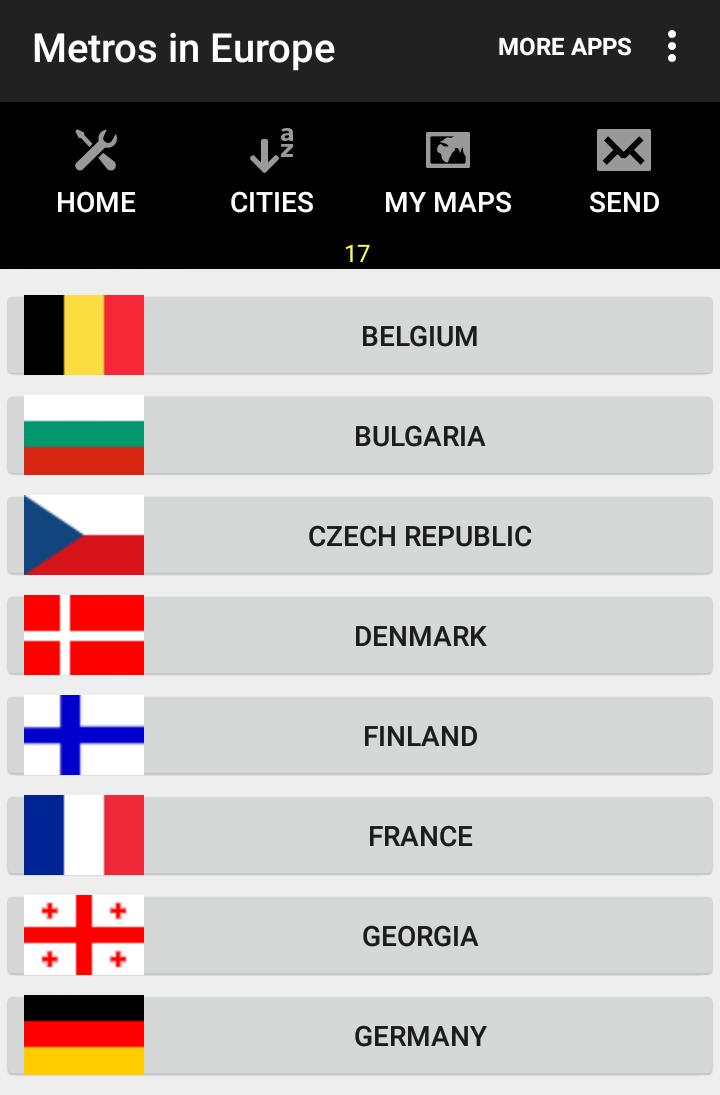Screen dimensions: 720x1095
Task: Open Georgia metros
Action: point(360,936)
